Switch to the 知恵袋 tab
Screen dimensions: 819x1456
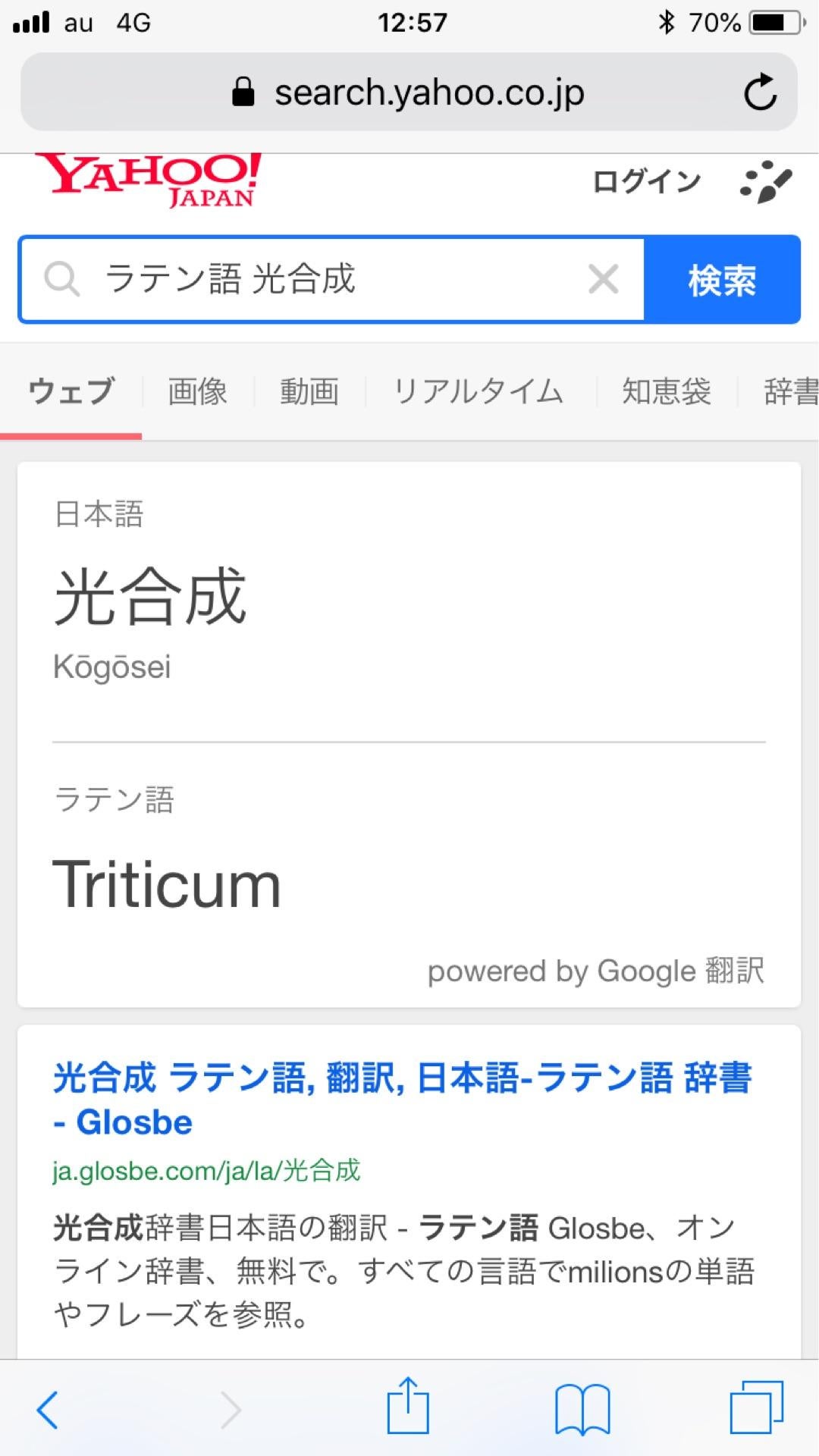coord(666,393)
